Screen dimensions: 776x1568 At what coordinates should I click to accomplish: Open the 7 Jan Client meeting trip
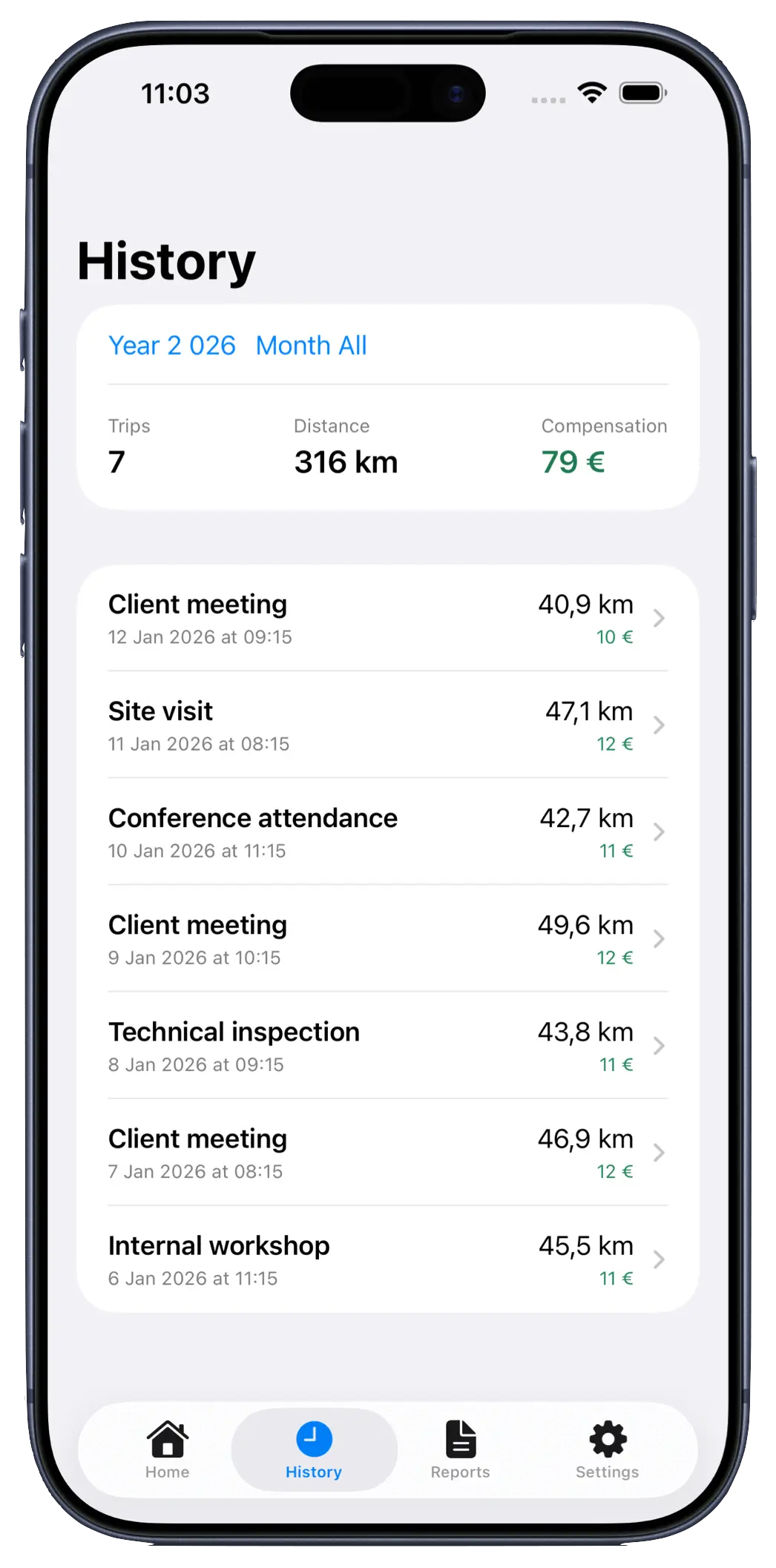(x=387, y=1153)
